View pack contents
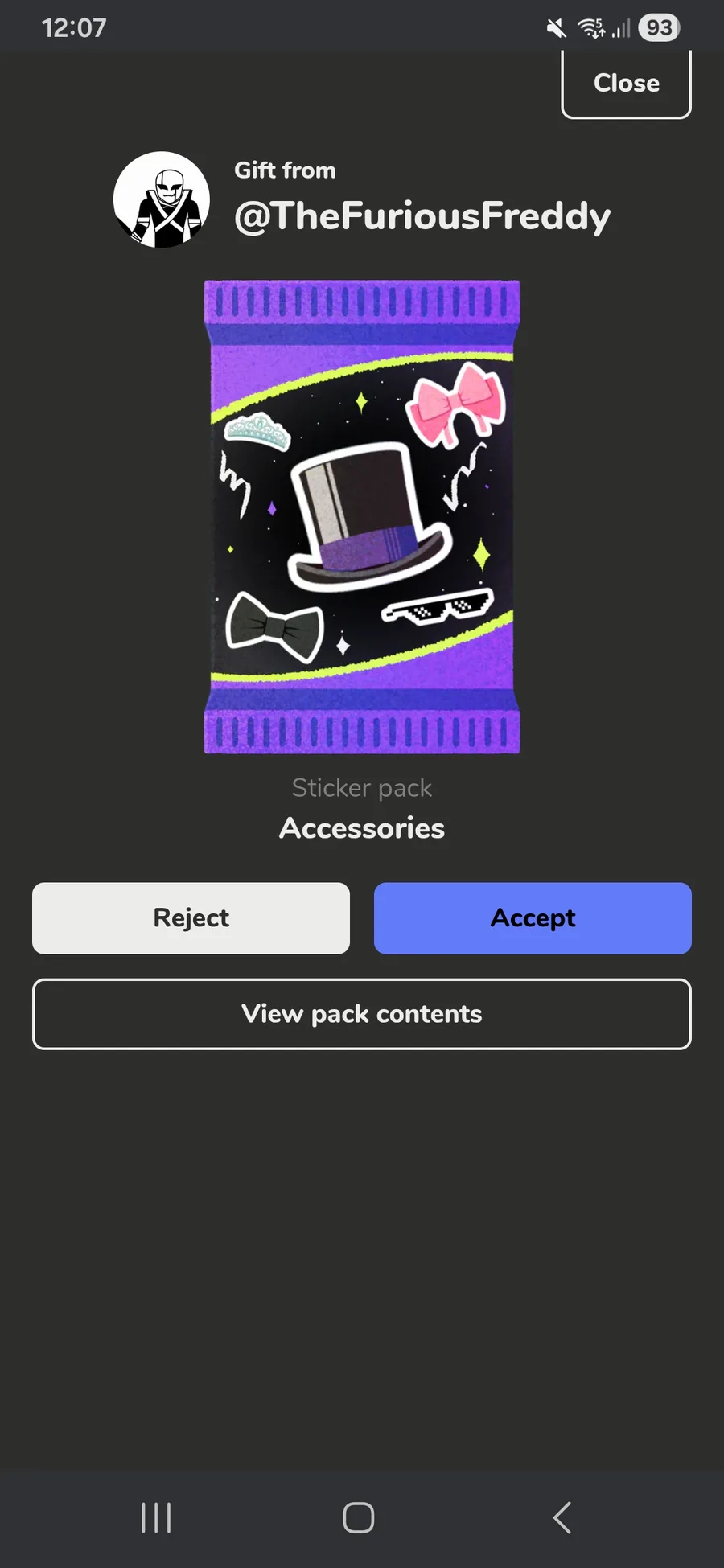This screenshot has height=1568, width=724. point(362,1014)
